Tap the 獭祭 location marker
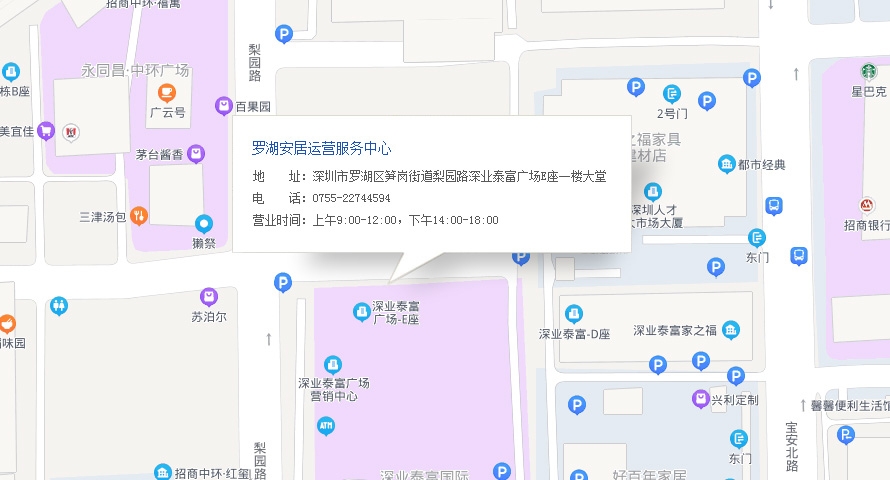 point(205,224)
